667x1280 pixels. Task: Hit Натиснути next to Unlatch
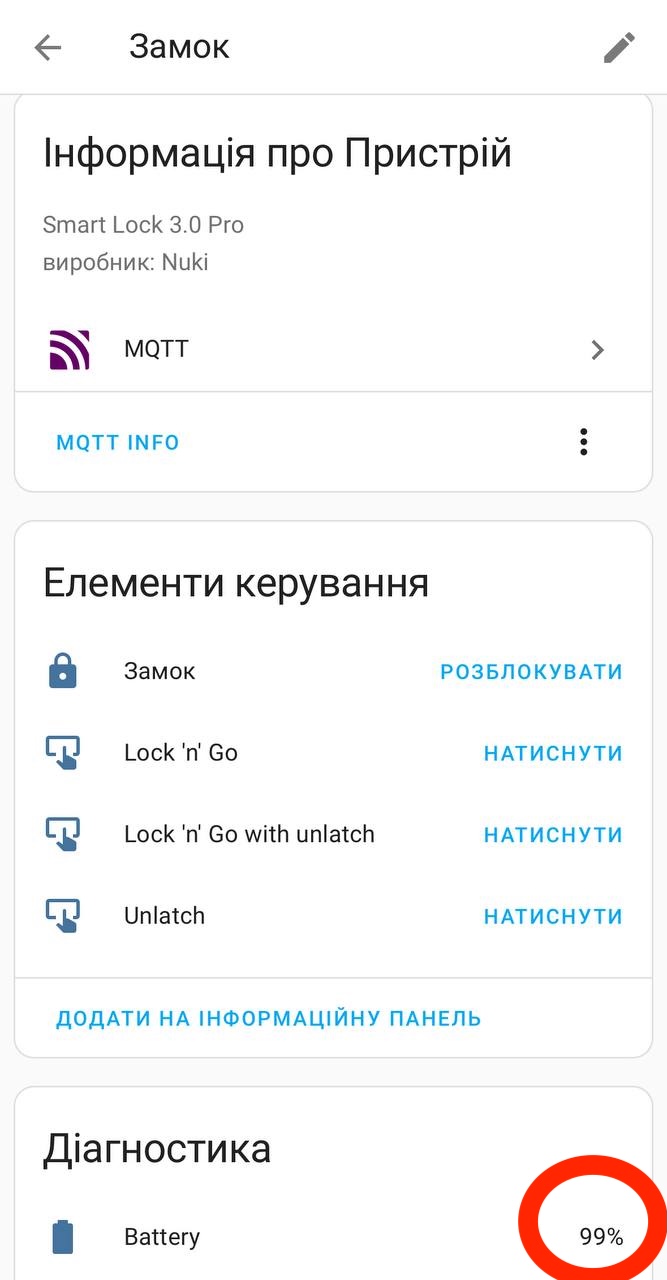[553, 916]
